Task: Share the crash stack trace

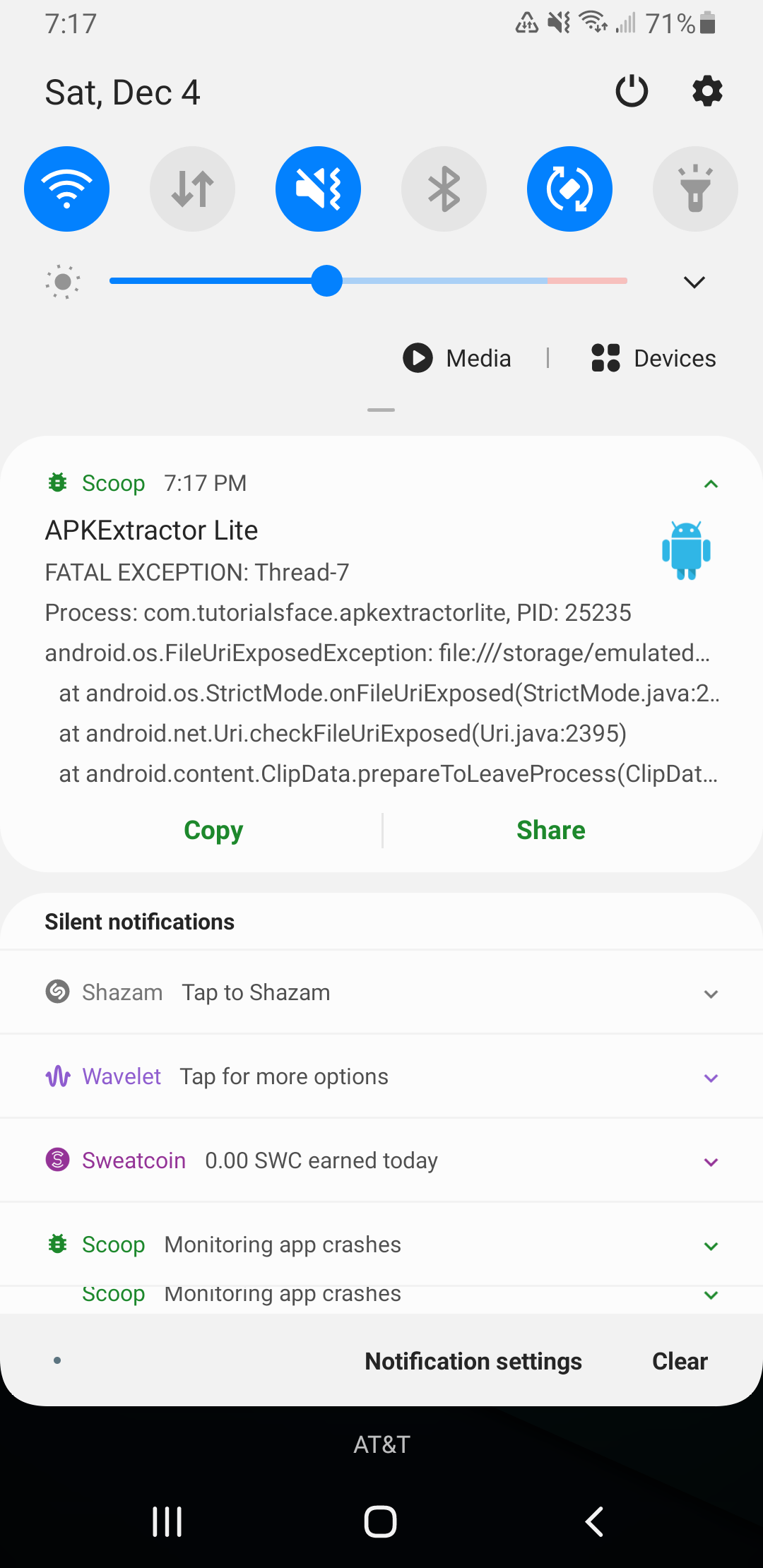Action: tap(550, 830)
